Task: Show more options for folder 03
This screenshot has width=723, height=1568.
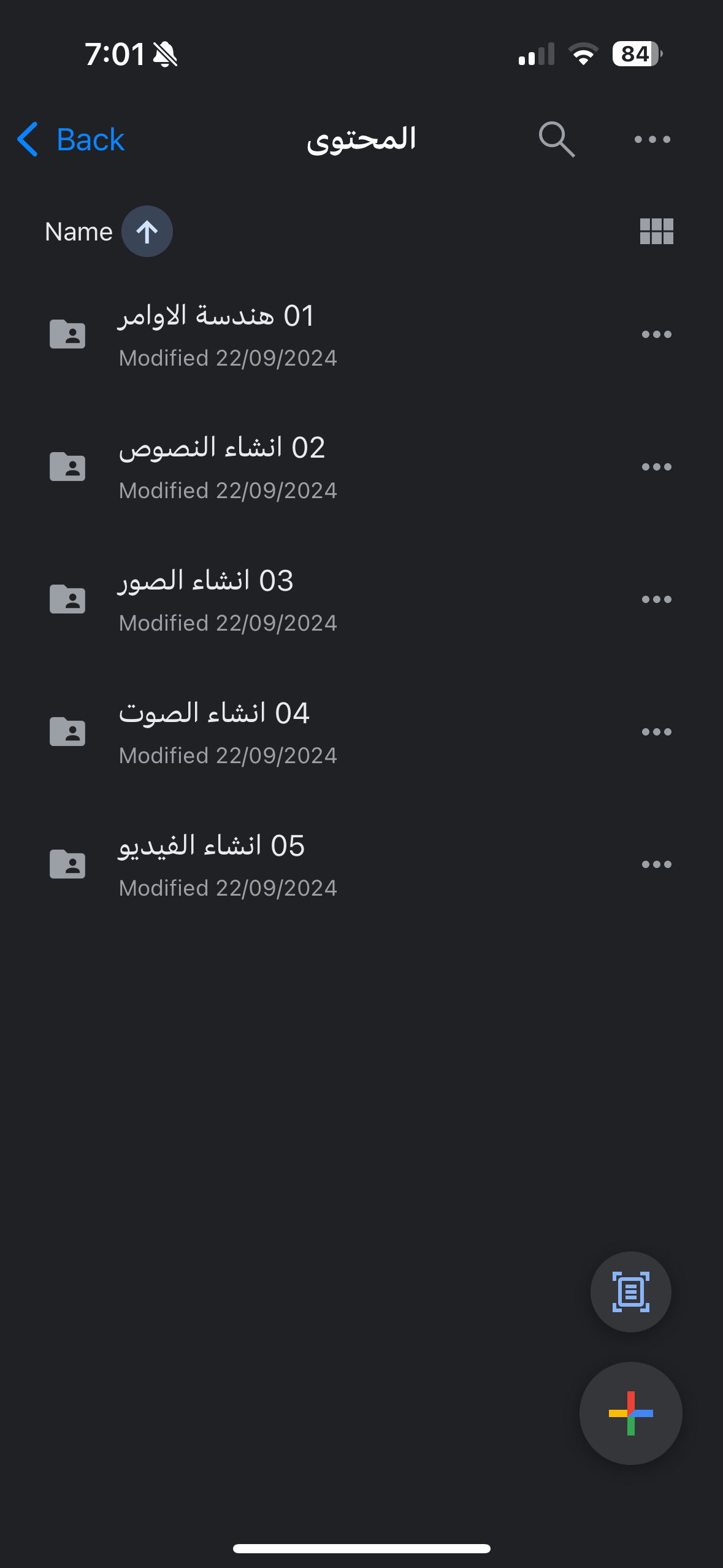Action: [656, 599]
